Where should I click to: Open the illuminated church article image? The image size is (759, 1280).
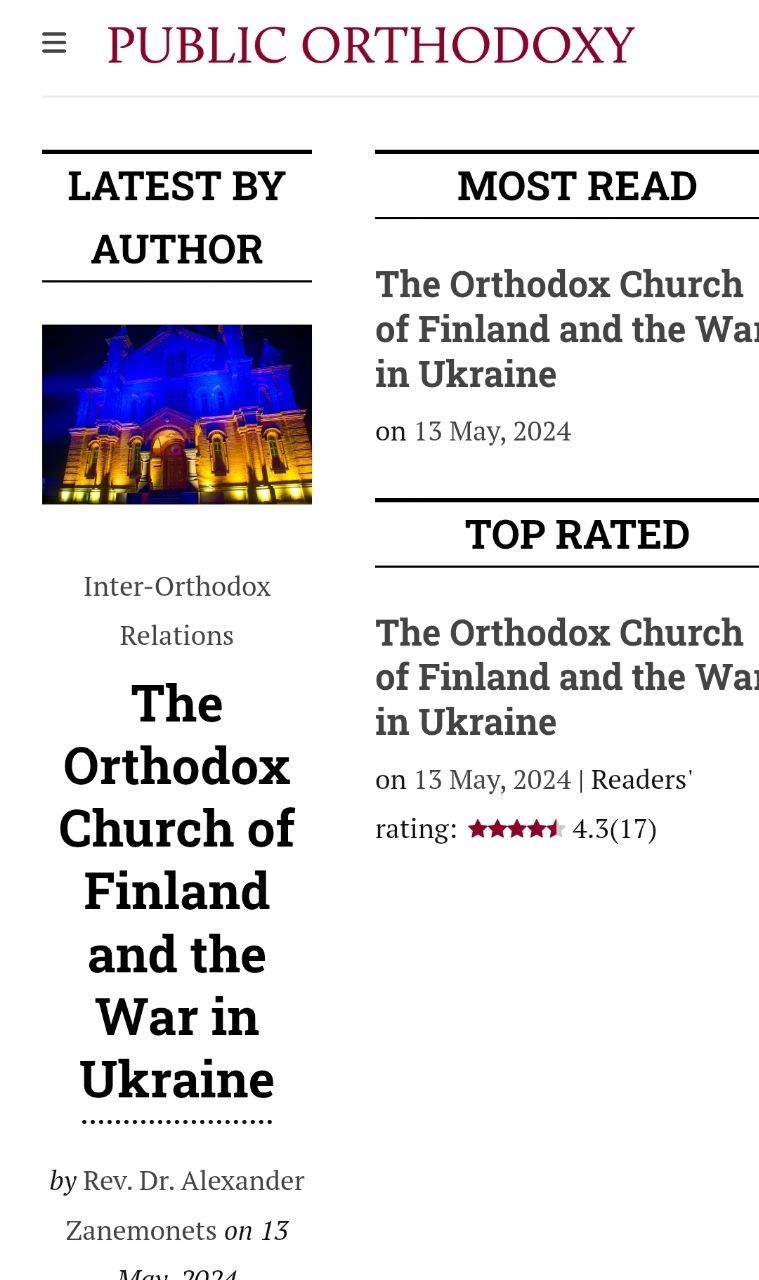(177, 414)
